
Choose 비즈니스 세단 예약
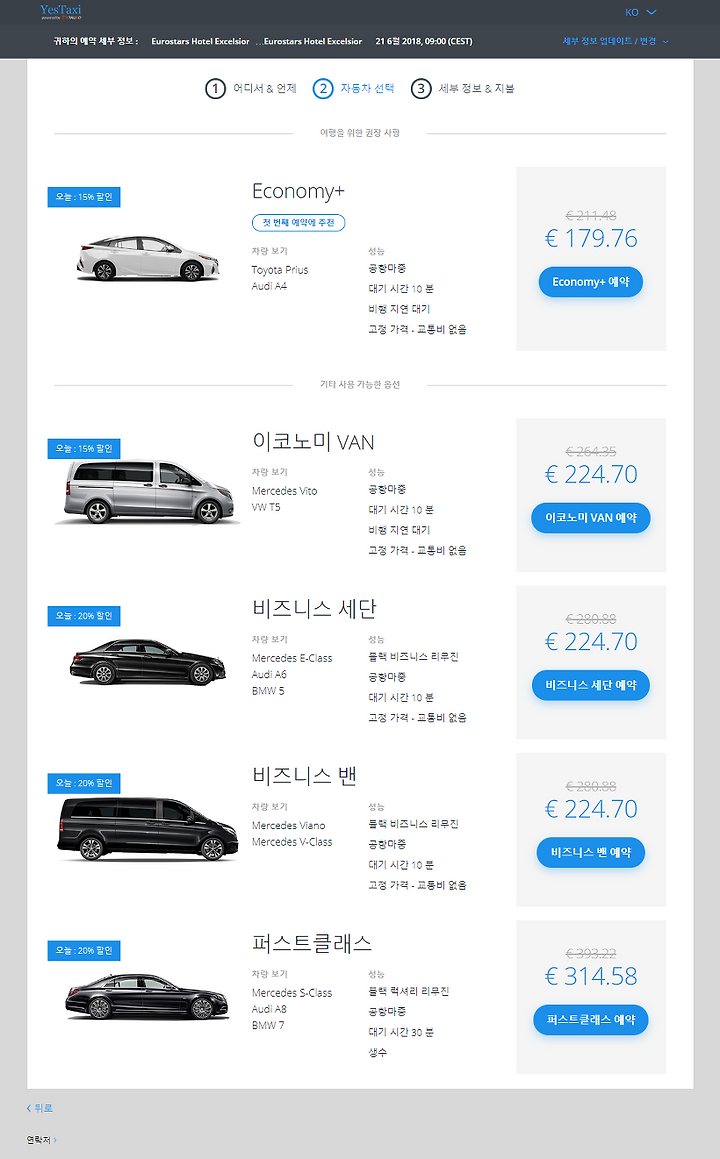click(591, 685)
